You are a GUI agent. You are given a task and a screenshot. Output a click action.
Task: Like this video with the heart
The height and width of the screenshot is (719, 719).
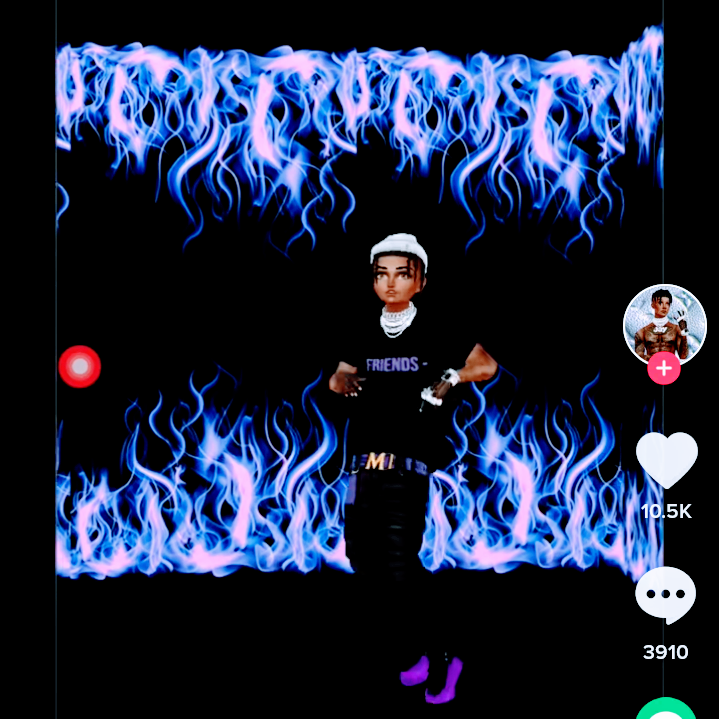click(x=666, y=461)
